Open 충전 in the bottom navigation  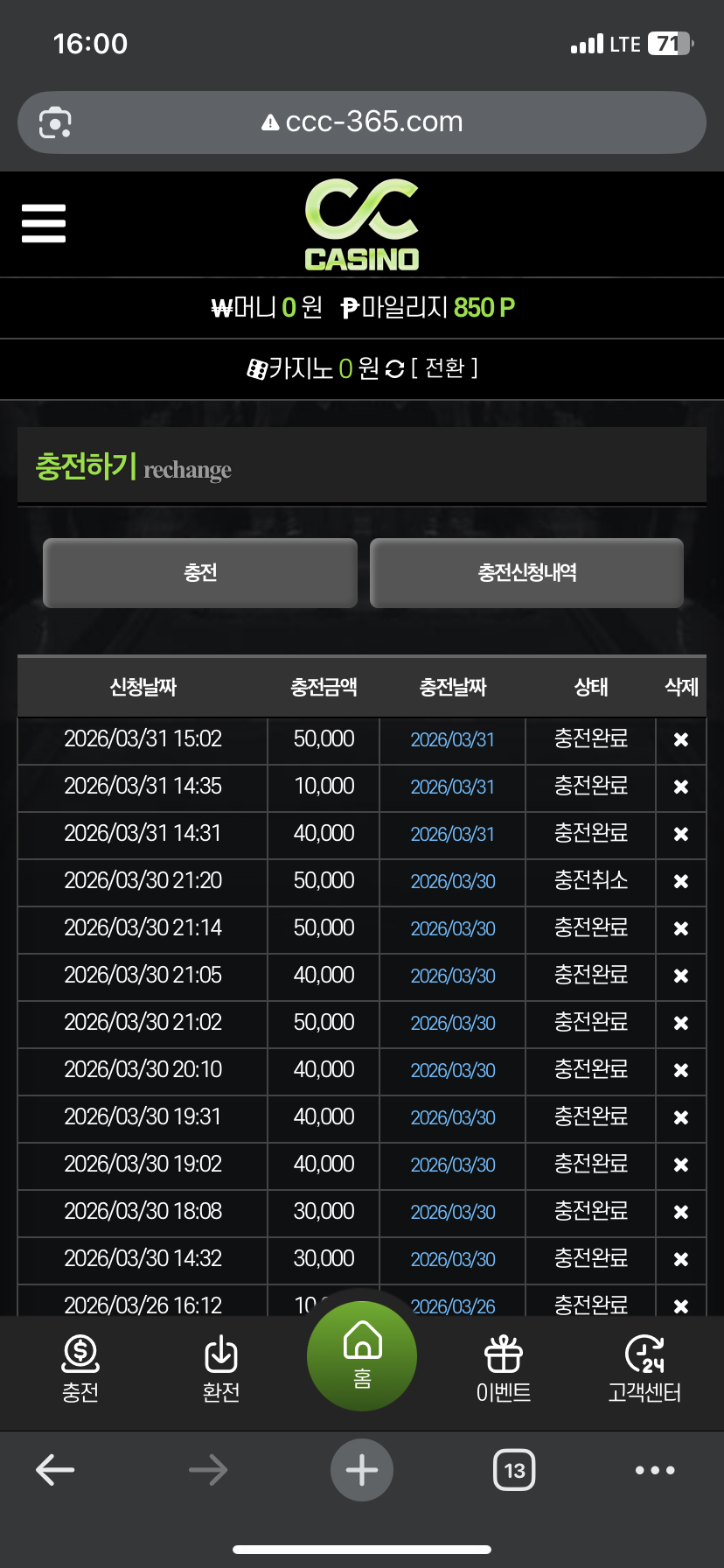80,1368
